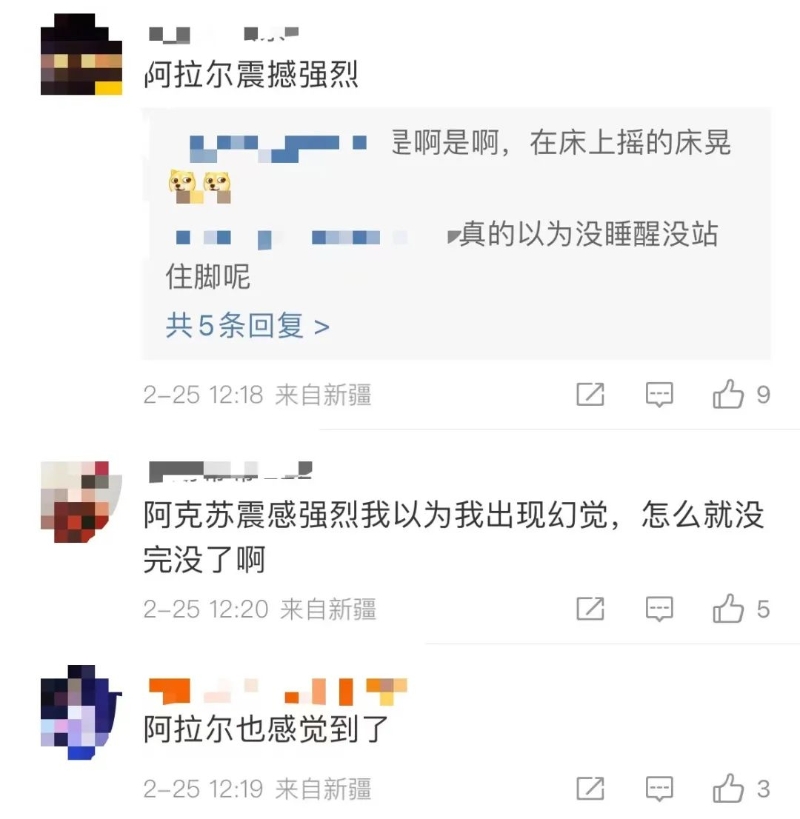Reply to the 阿拉尔震撼强烈 comment
The height and width of the screenshot is (819, 800).
point(659,395)
